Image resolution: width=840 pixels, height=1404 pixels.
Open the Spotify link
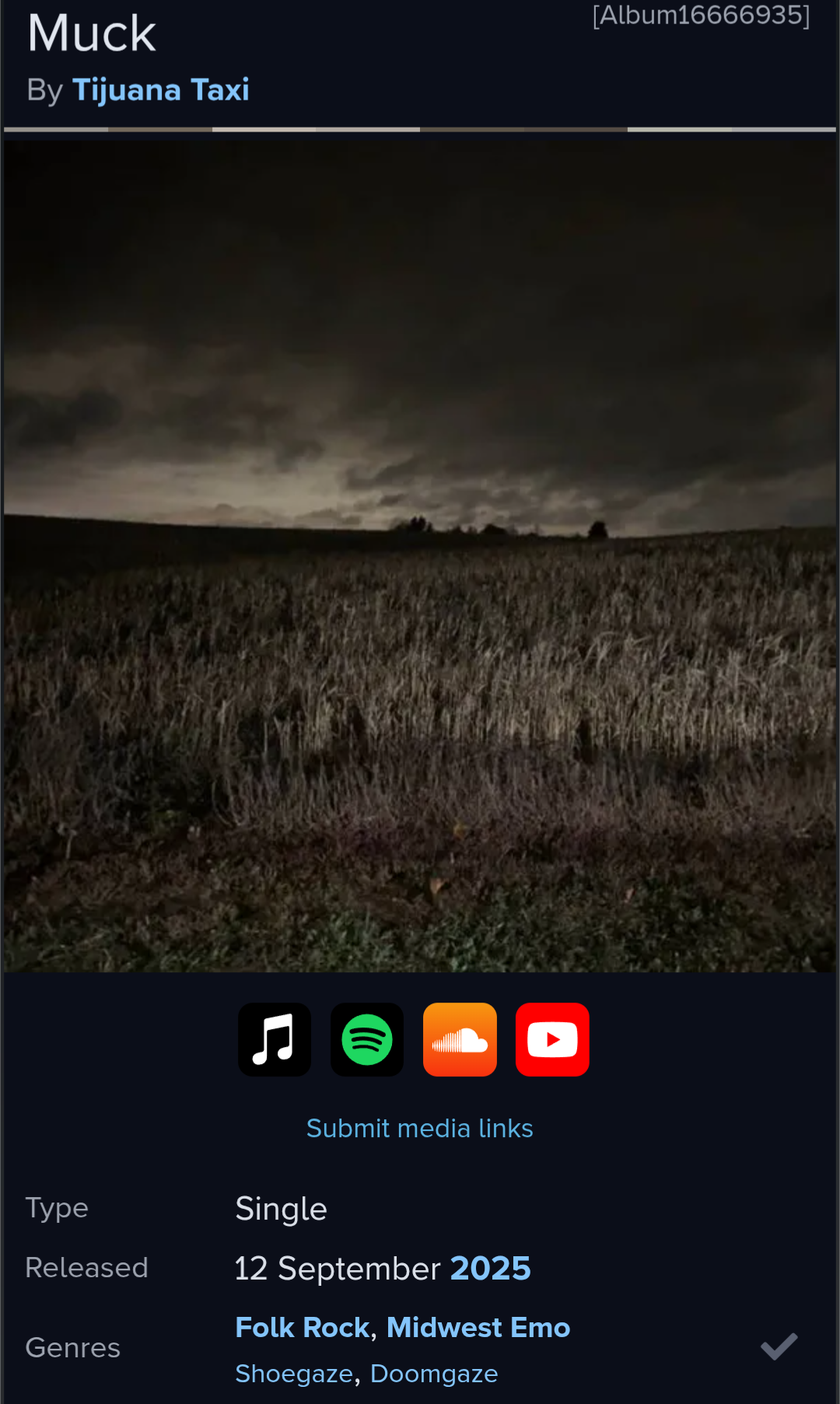coord(367,1039)
